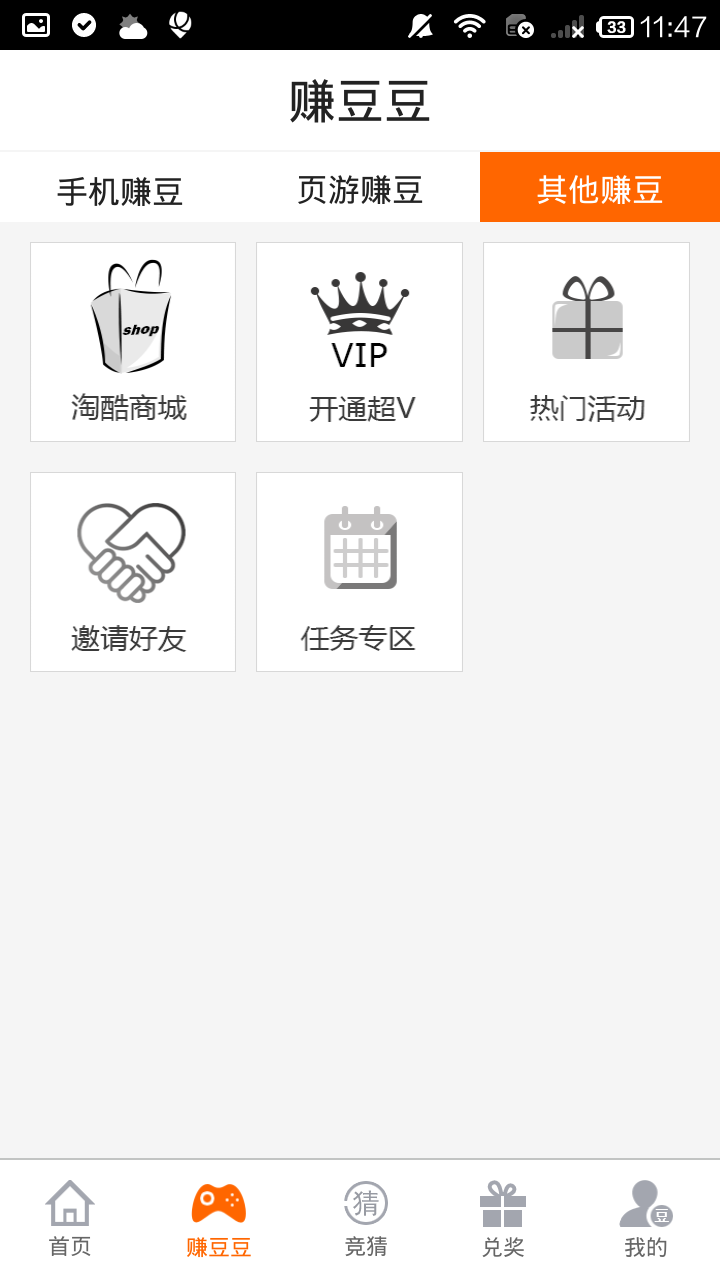Open the 邀请好友 tile

click(x=133, y=571)
